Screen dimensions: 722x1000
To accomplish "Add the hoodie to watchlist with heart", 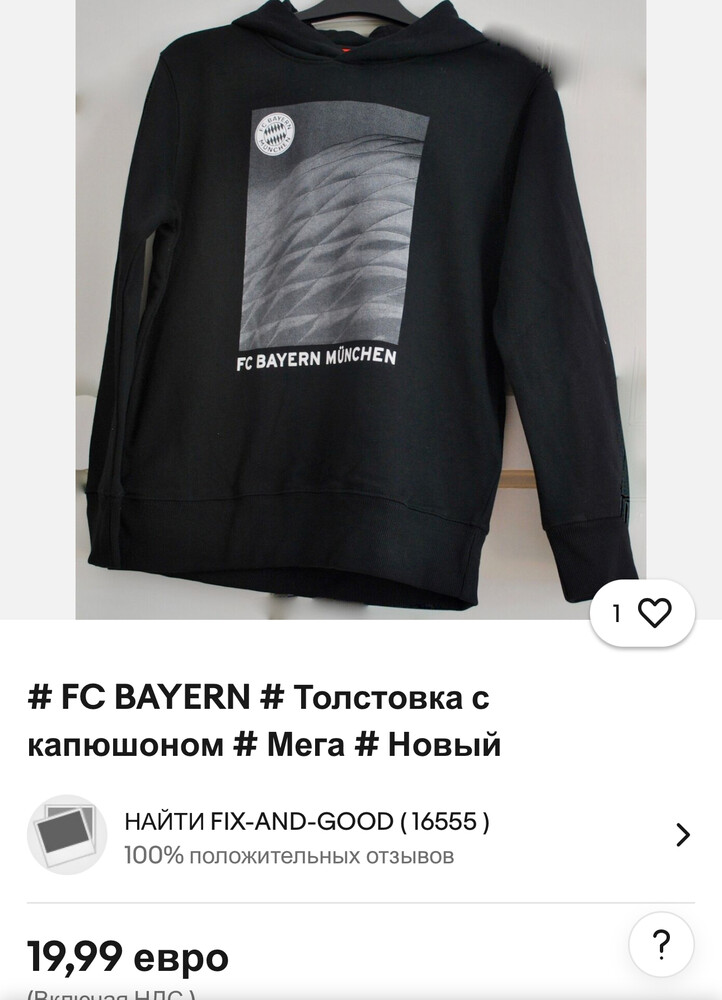I will (x=643, y=613).
